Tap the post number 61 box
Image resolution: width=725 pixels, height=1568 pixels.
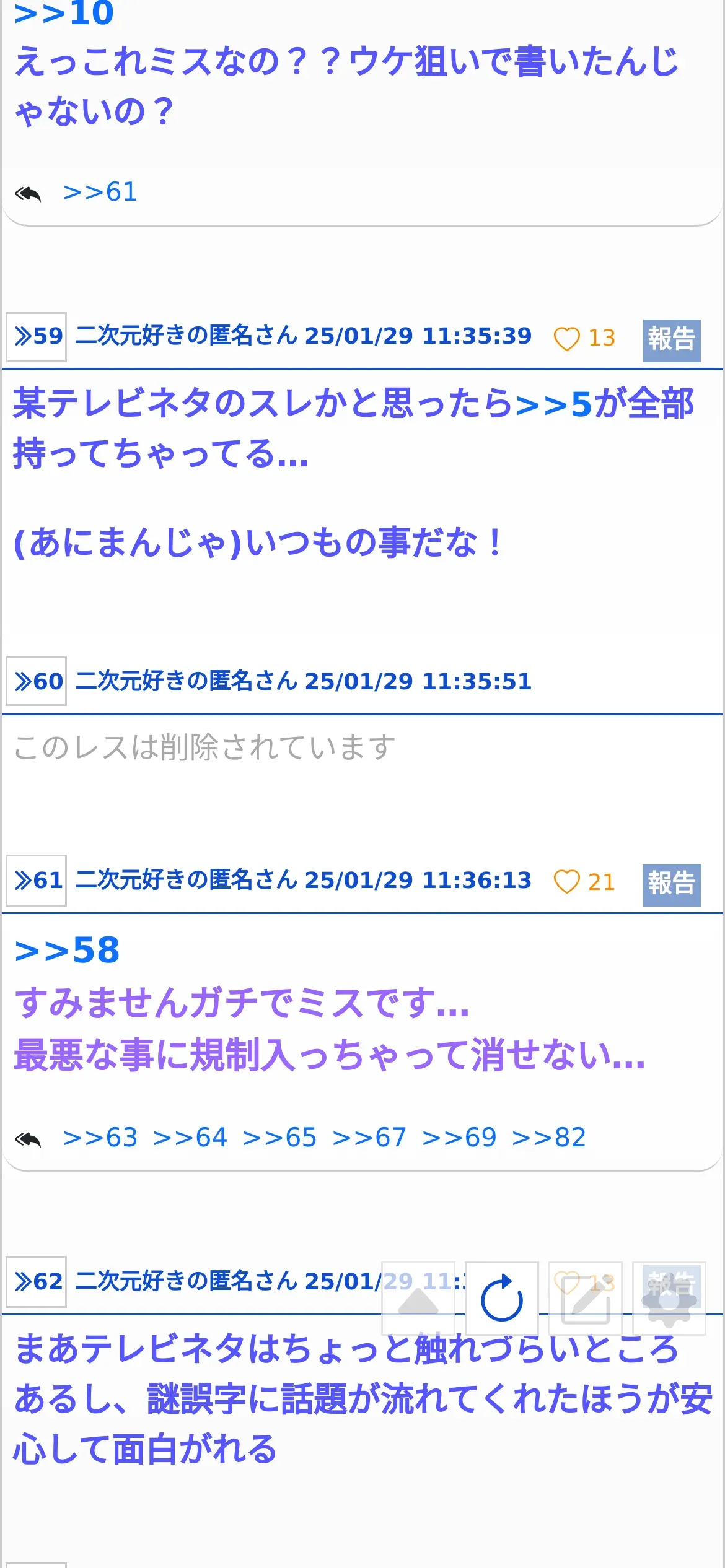(x=37, y=881)
